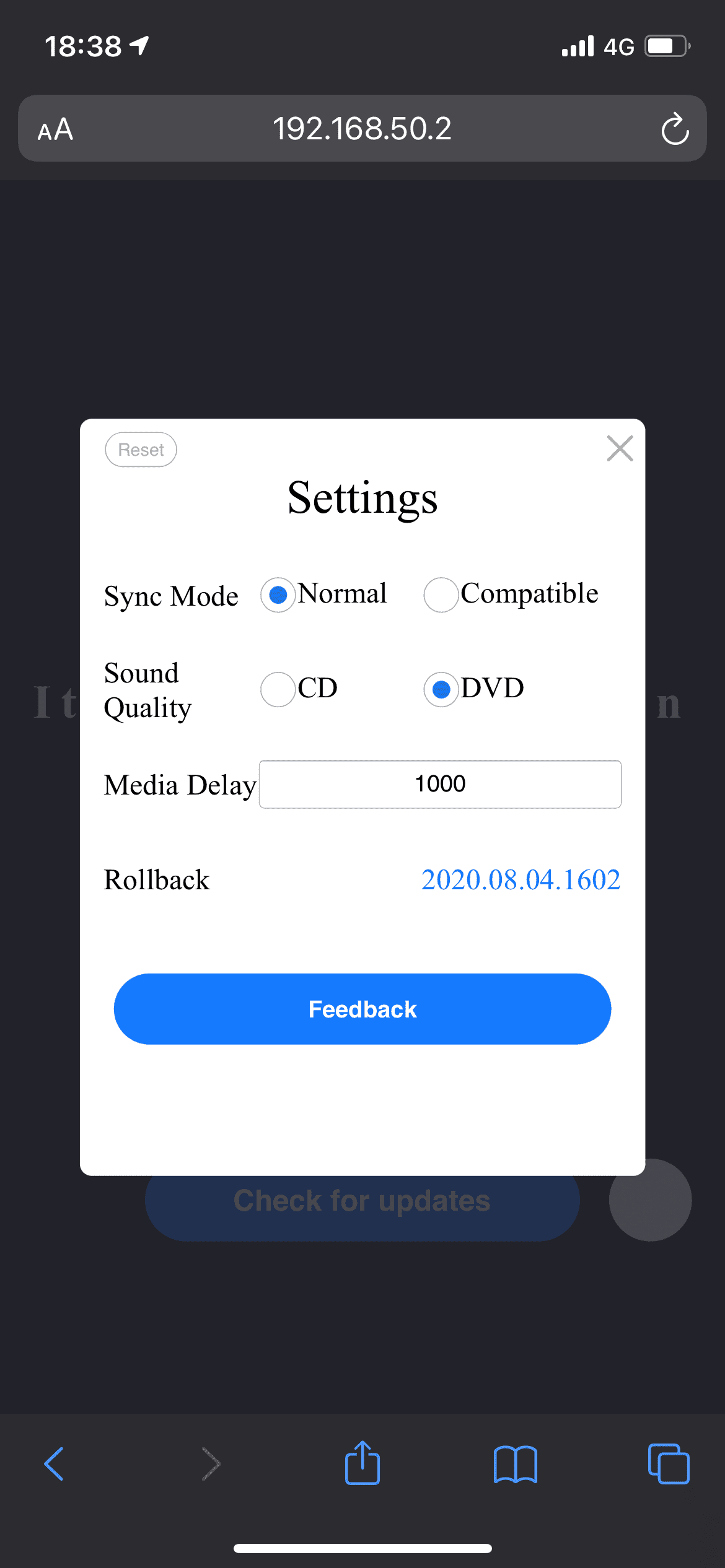Show open Safari tabs
Screen dimensions: 725x1568
669,1464
